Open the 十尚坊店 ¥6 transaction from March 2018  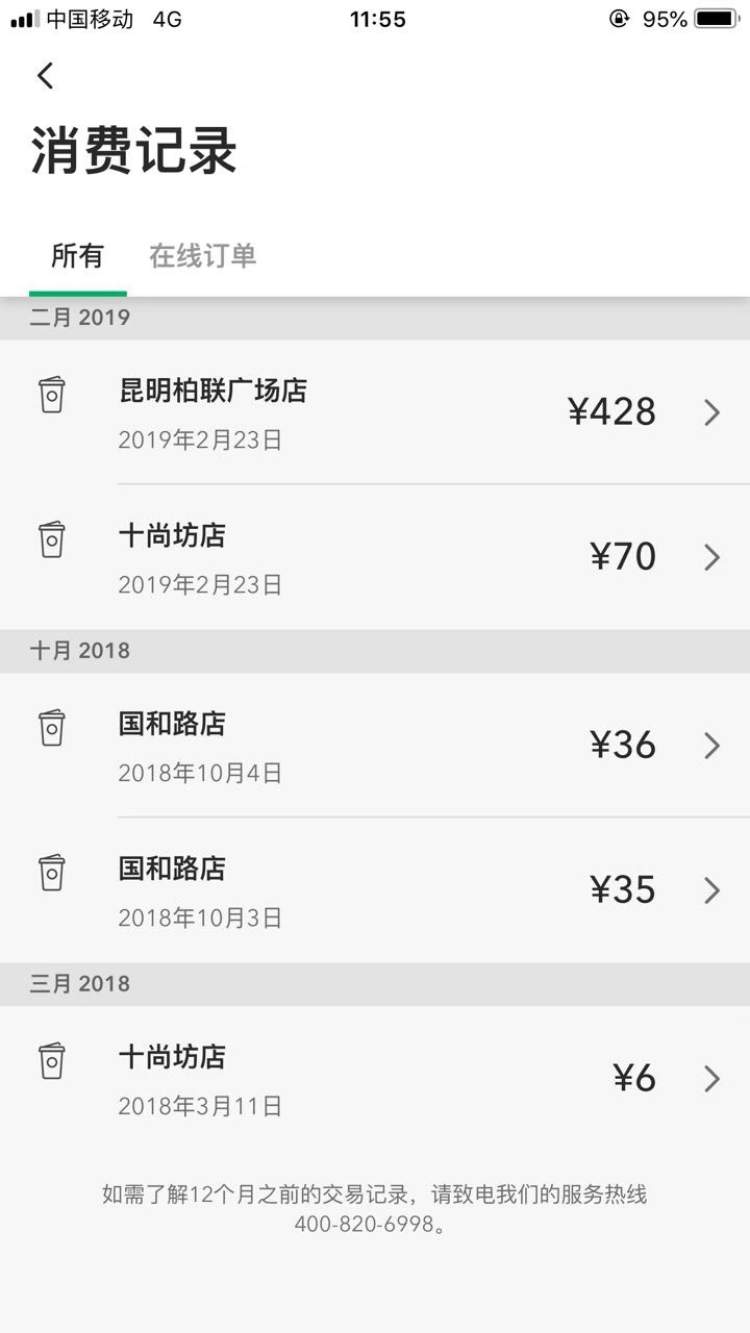point(375,1079)
